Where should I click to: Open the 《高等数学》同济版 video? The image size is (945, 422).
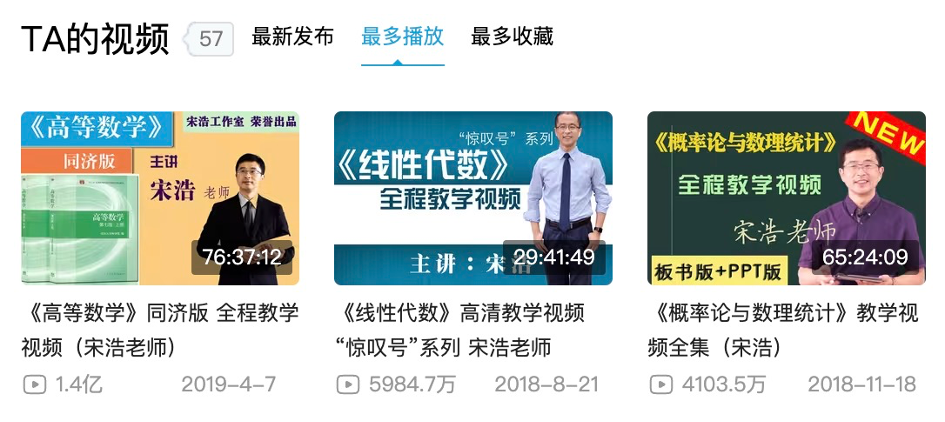point(160,198)
